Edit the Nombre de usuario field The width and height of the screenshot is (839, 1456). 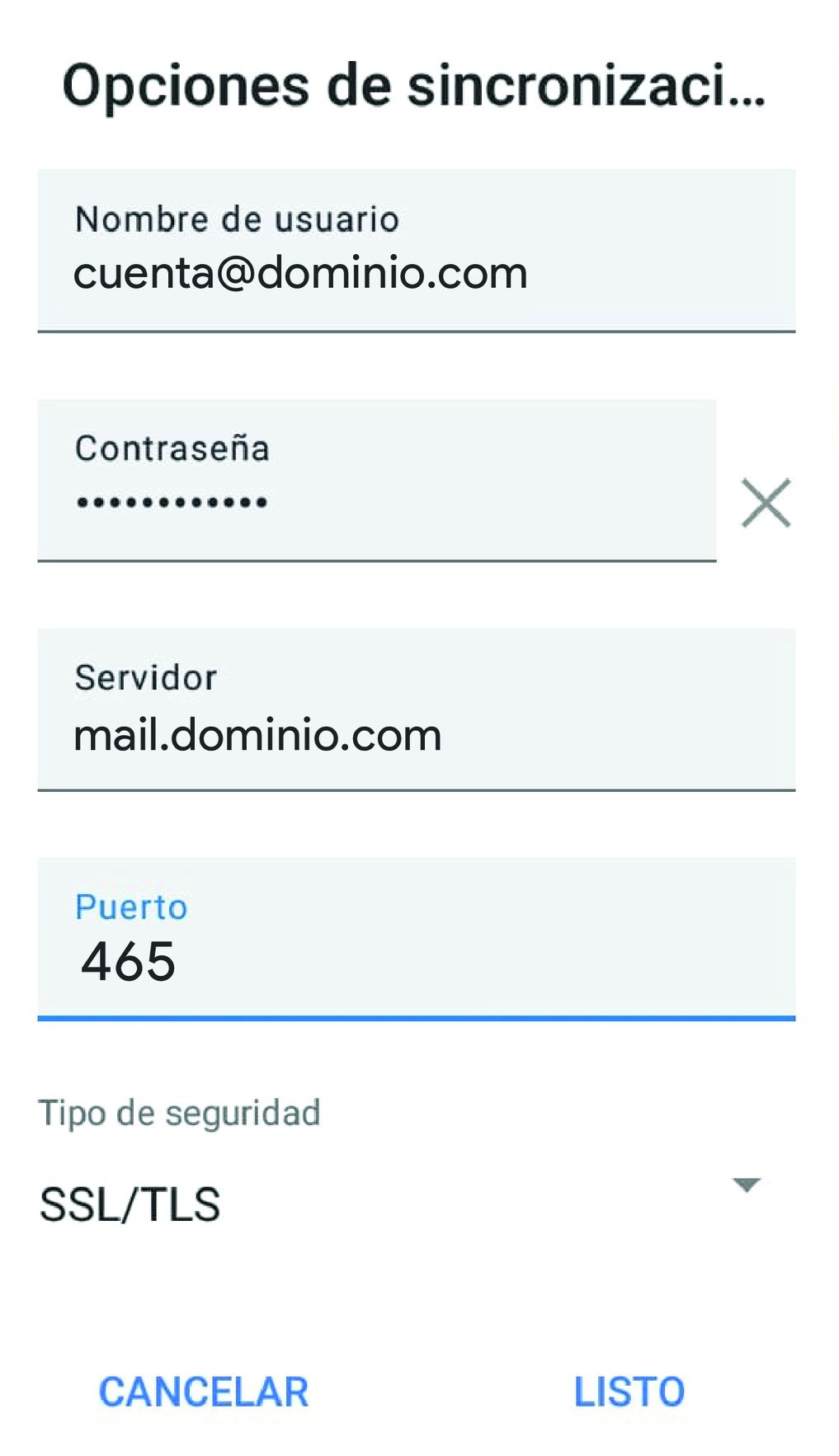pyautogui.click(x=416, y=252)
